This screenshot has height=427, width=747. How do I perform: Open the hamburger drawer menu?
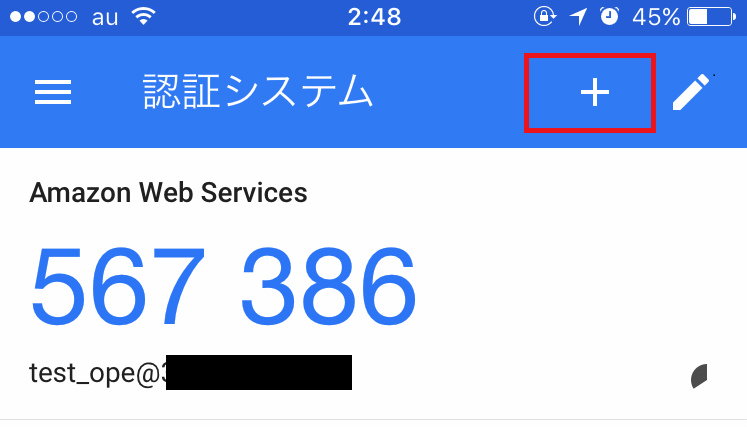click(x=53, y=93)
